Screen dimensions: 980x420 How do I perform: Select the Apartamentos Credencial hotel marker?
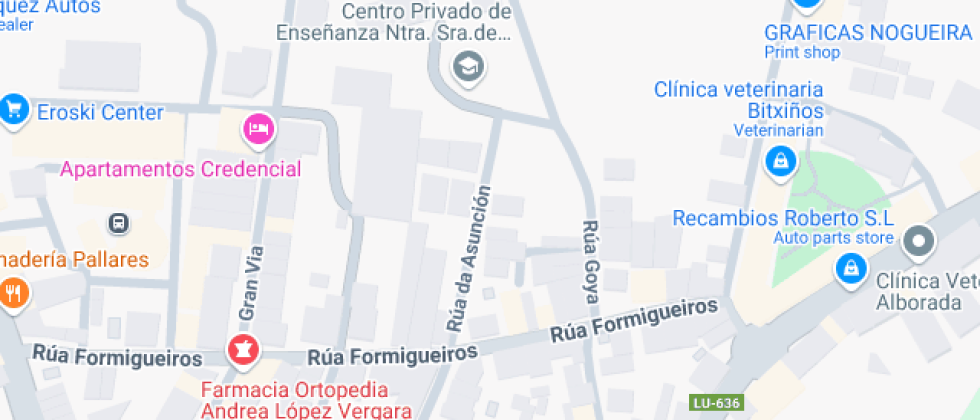click(x=259, y=131)
